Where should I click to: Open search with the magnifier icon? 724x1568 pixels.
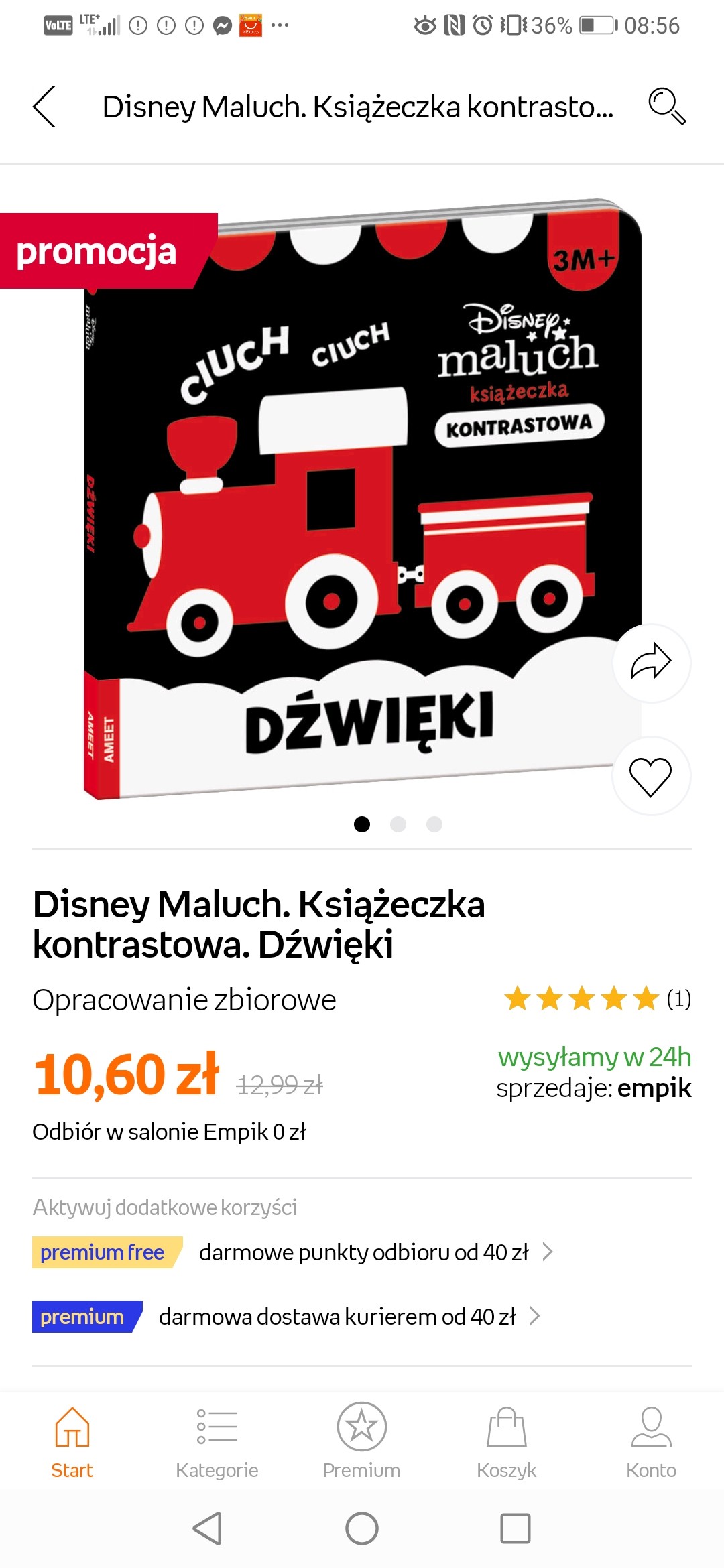click(666, 107)
